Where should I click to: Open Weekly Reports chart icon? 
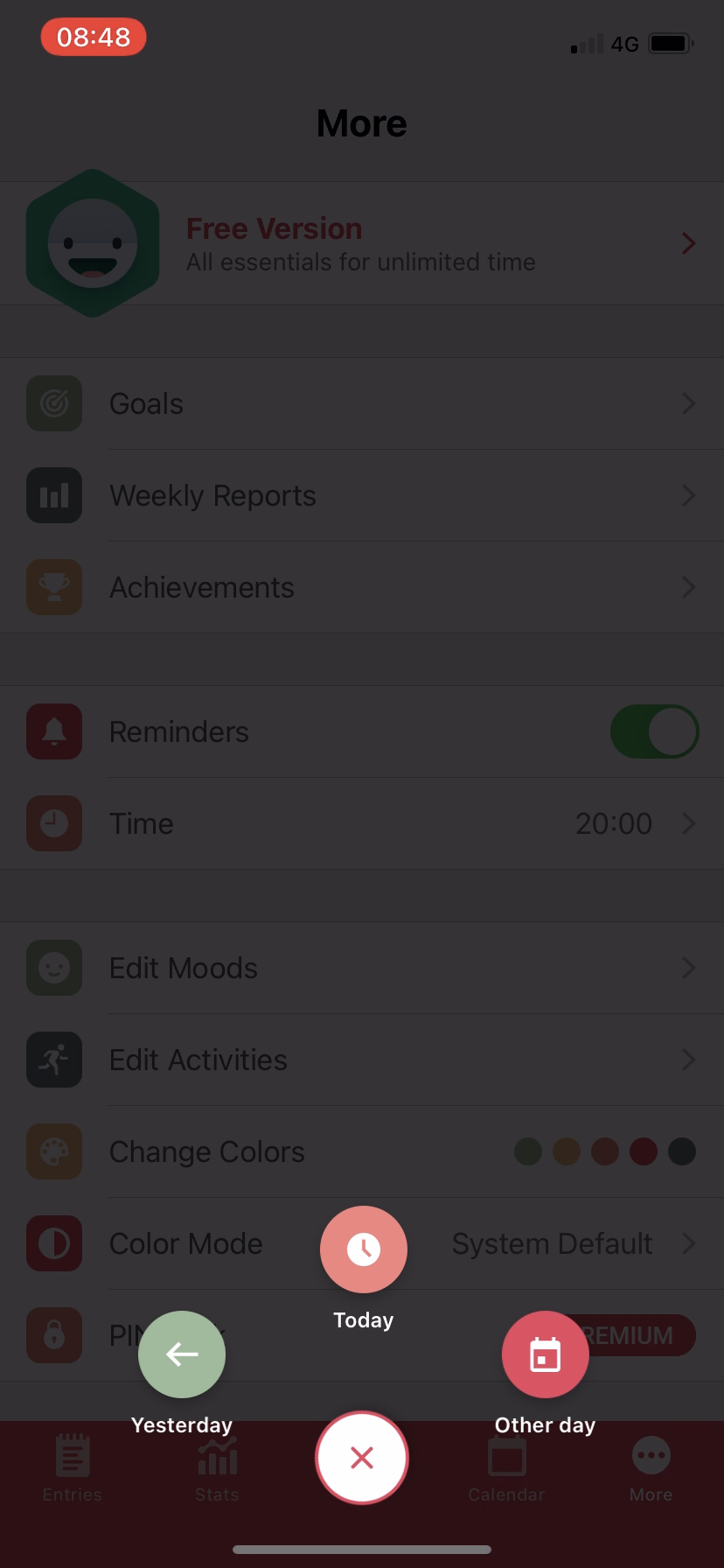54,495
